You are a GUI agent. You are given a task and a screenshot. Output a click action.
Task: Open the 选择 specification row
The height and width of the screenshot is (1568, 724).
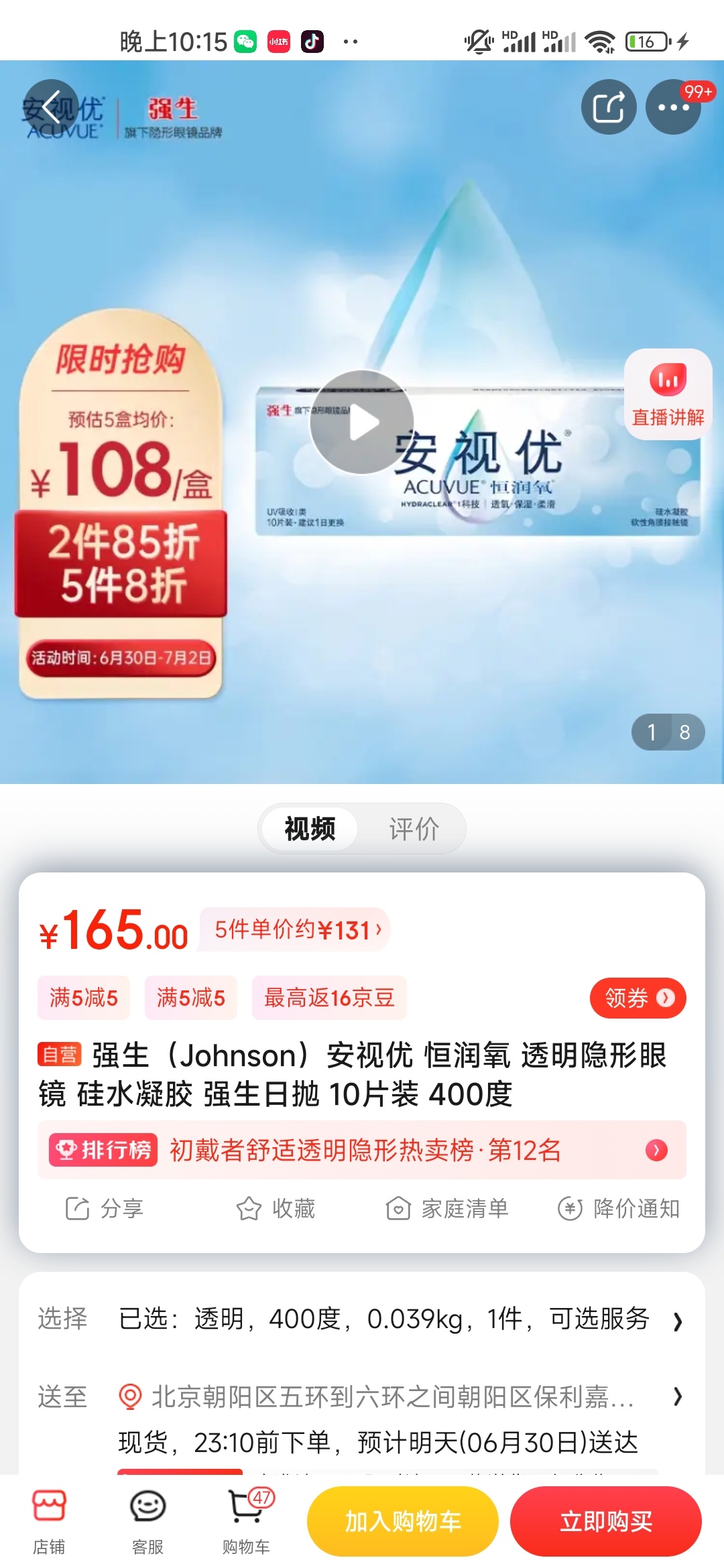coord(362,1319)
